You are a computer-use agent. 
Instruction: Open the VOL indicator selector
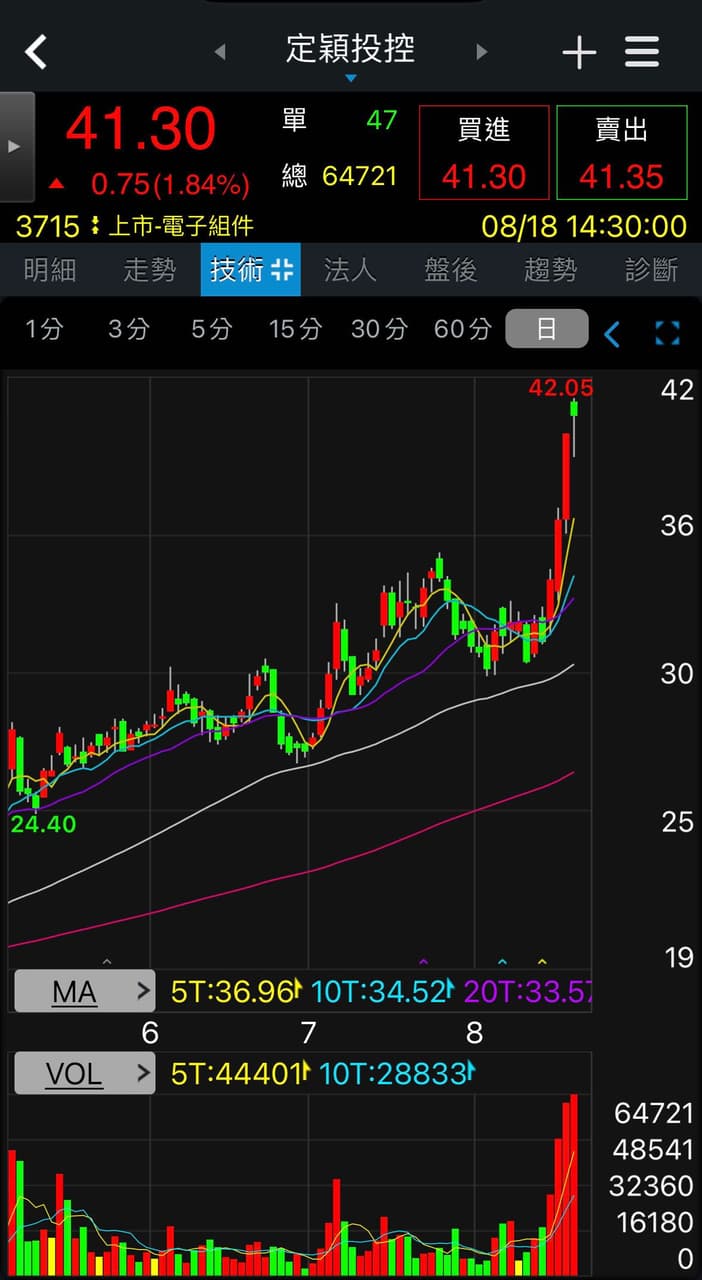(x=84, y=1073)
